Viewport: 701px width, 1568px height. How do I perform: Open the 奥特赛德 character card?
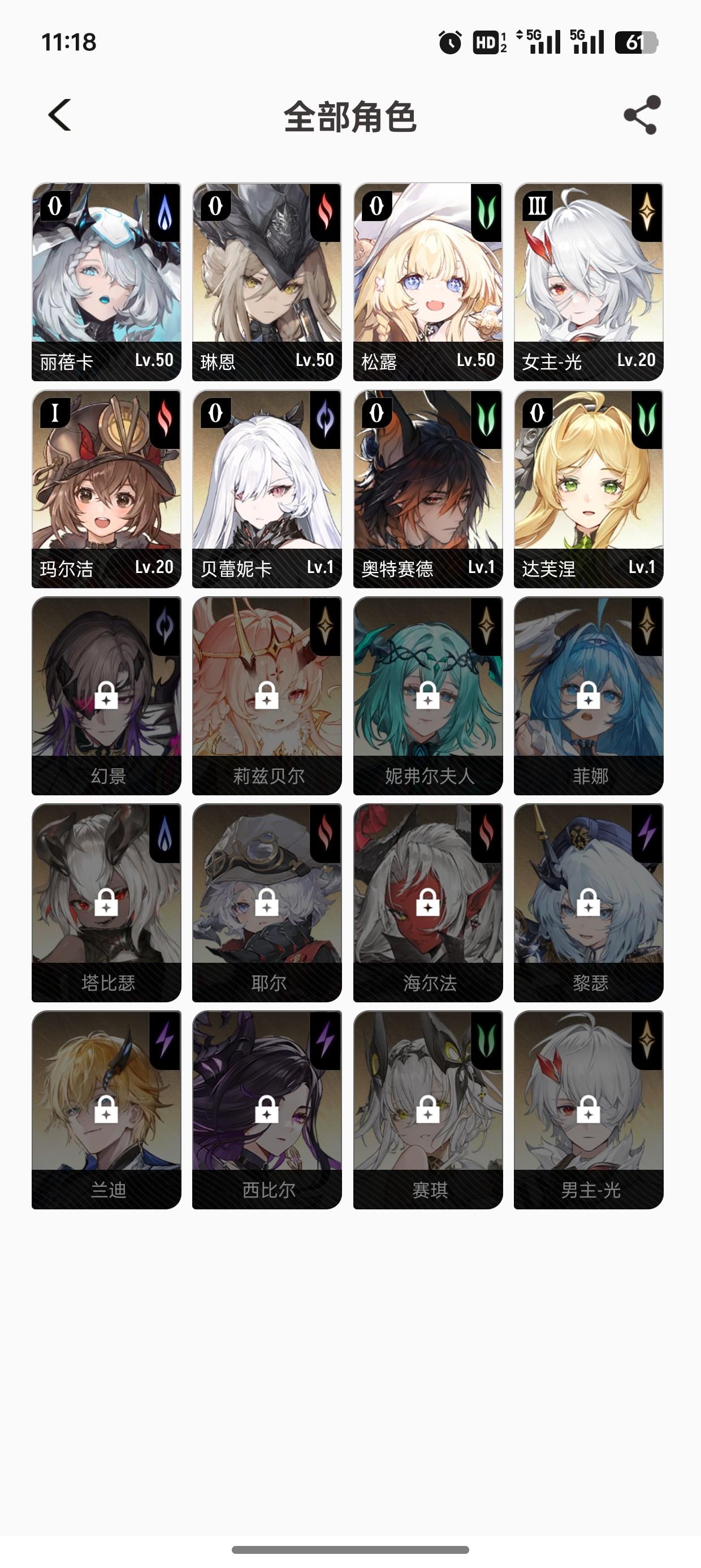coord(428,489)
